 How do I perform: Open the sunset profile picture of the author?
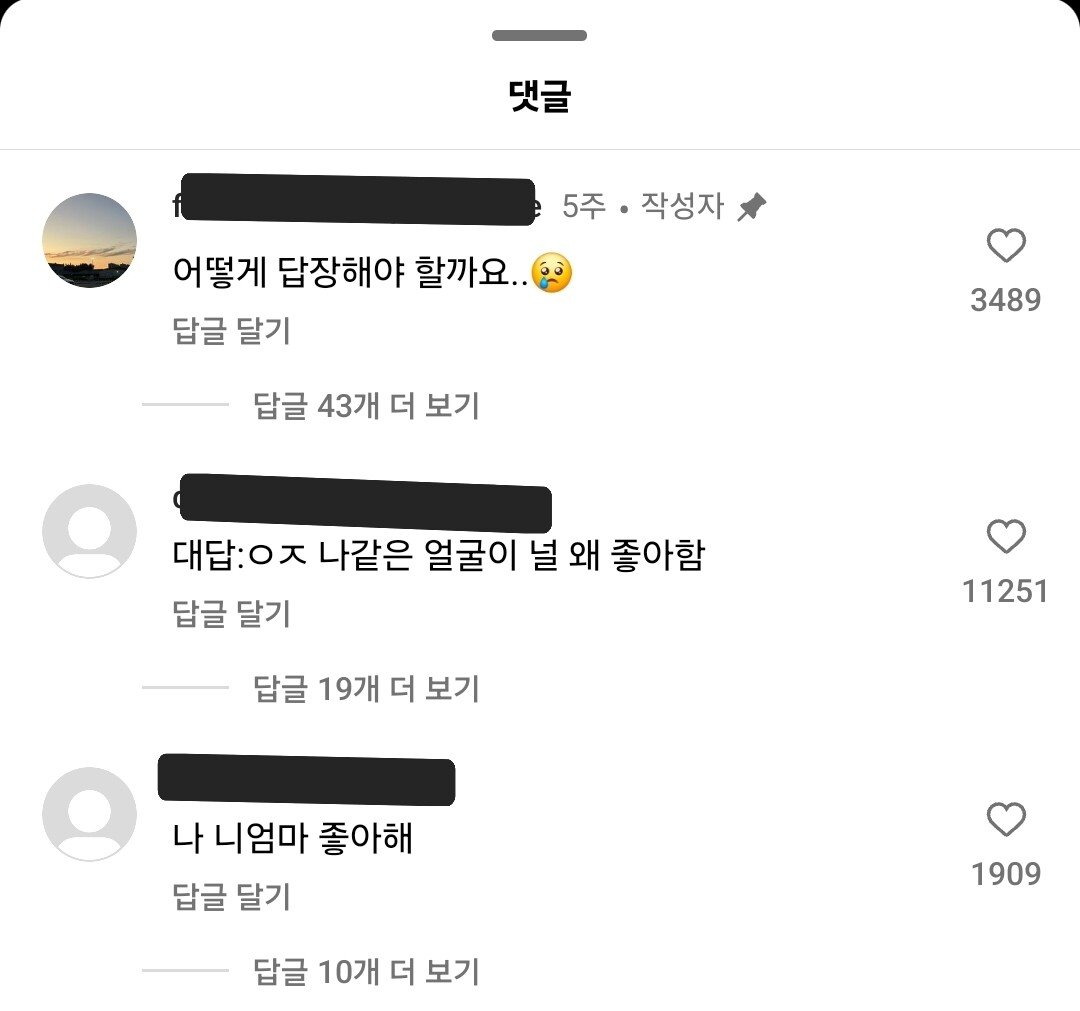[90, 241]
